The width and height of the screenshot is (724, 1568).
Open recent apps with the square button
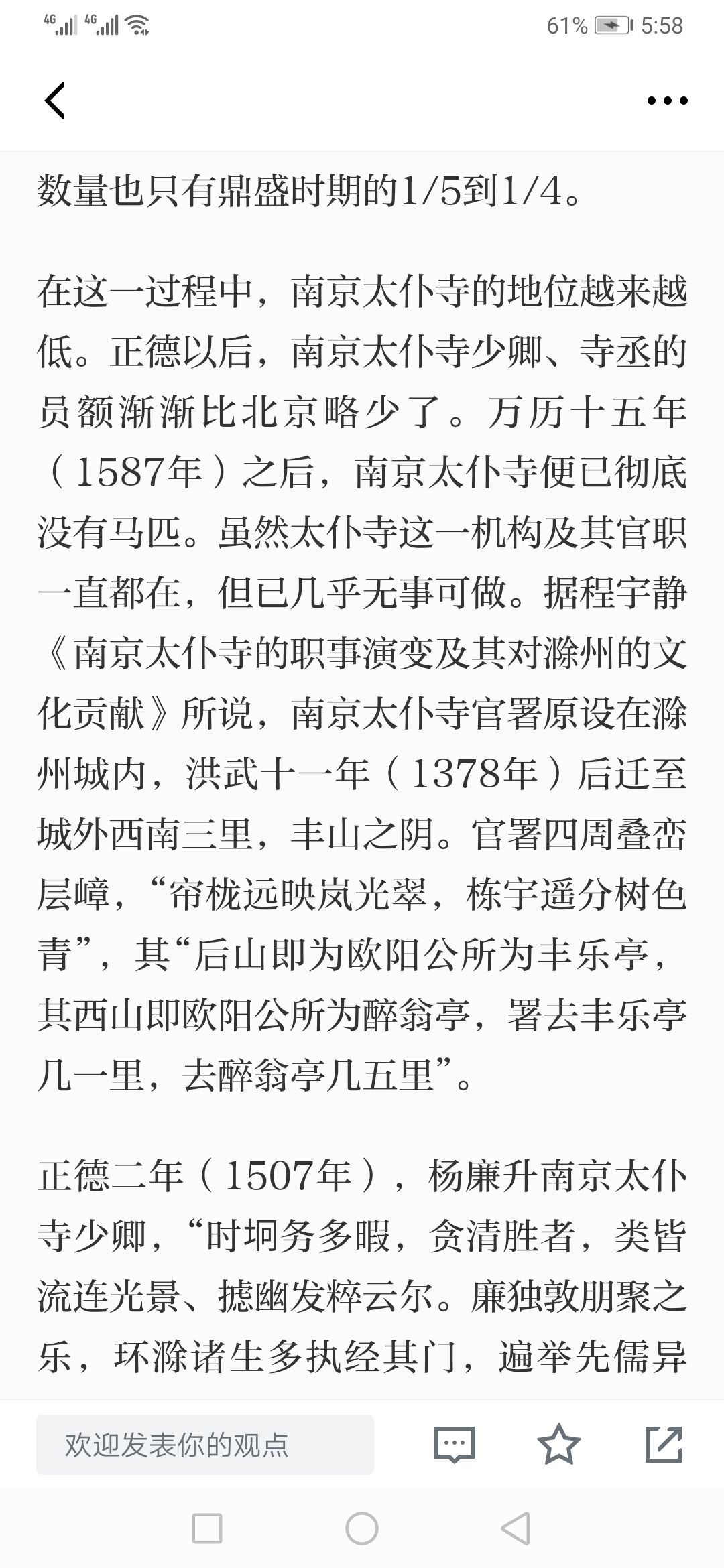pyautogui.click(x=207, y=1528)
